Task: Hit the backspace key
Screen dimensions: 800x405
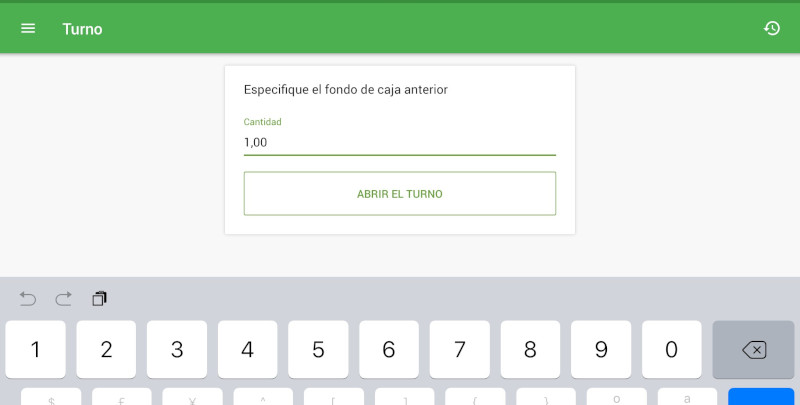Action: (x=753, y=349)
